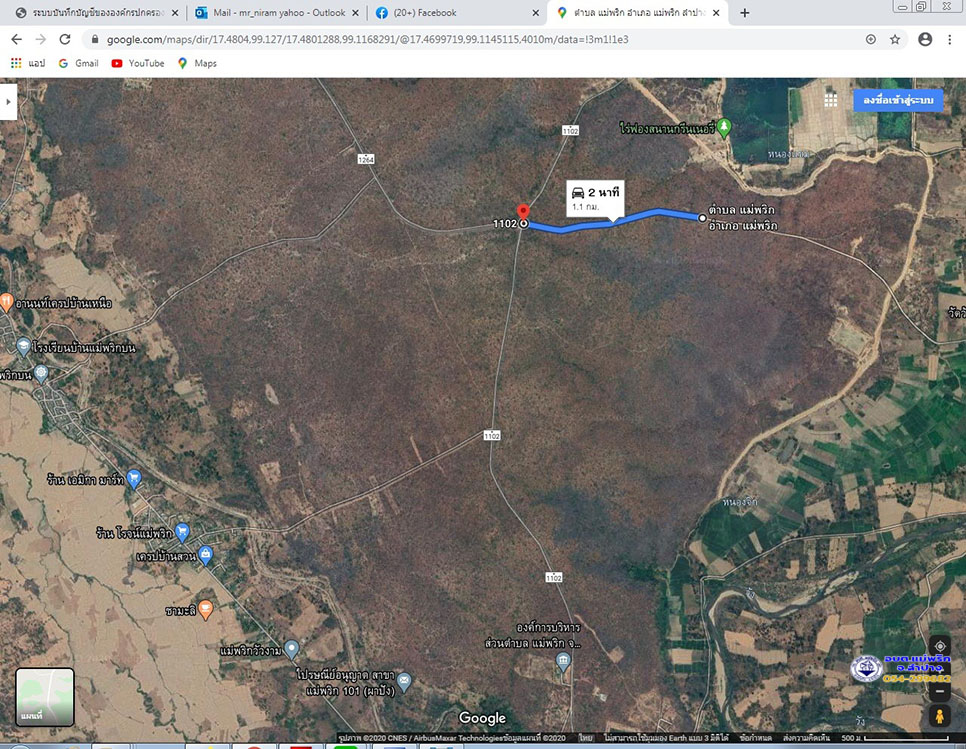Viewport: 966px width, 749px height.
Task: Focus the Google Maps URL address bar
Action: pos(450,39)
